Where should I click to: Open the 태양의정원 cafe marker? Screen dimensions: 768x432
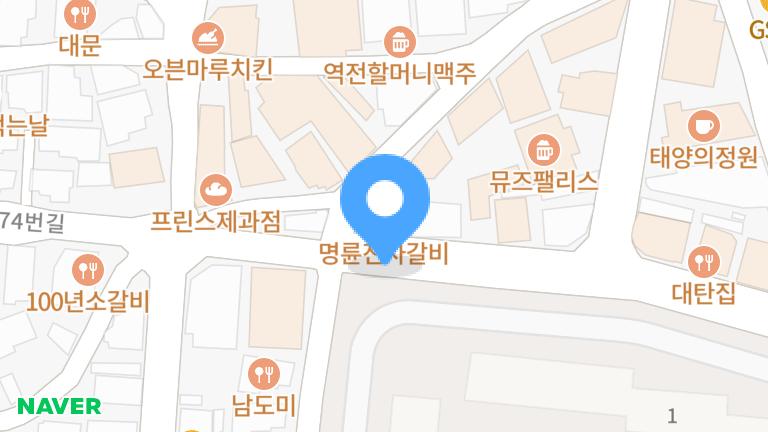point(704,127)
